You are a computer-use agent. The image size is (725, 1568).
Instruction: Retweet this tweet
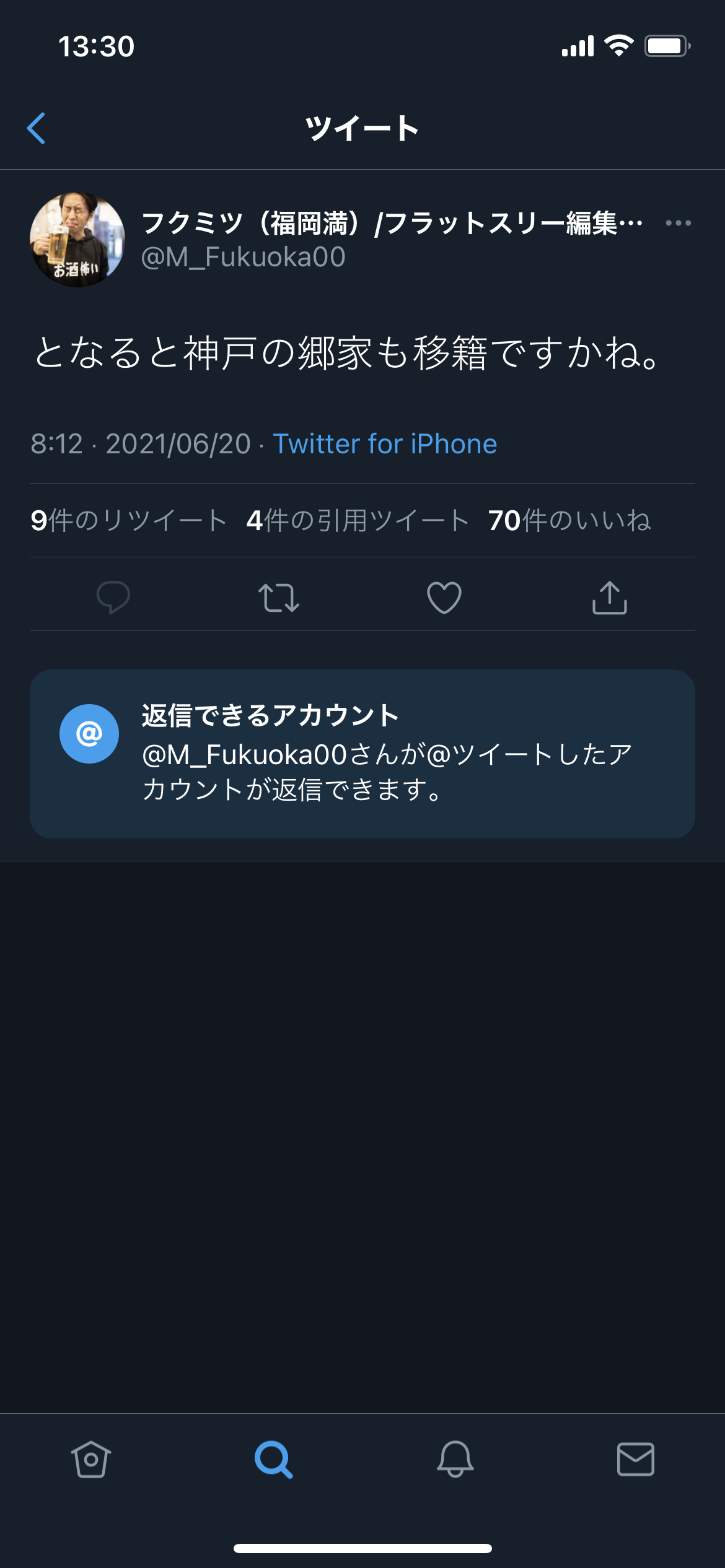click(279, 597)
